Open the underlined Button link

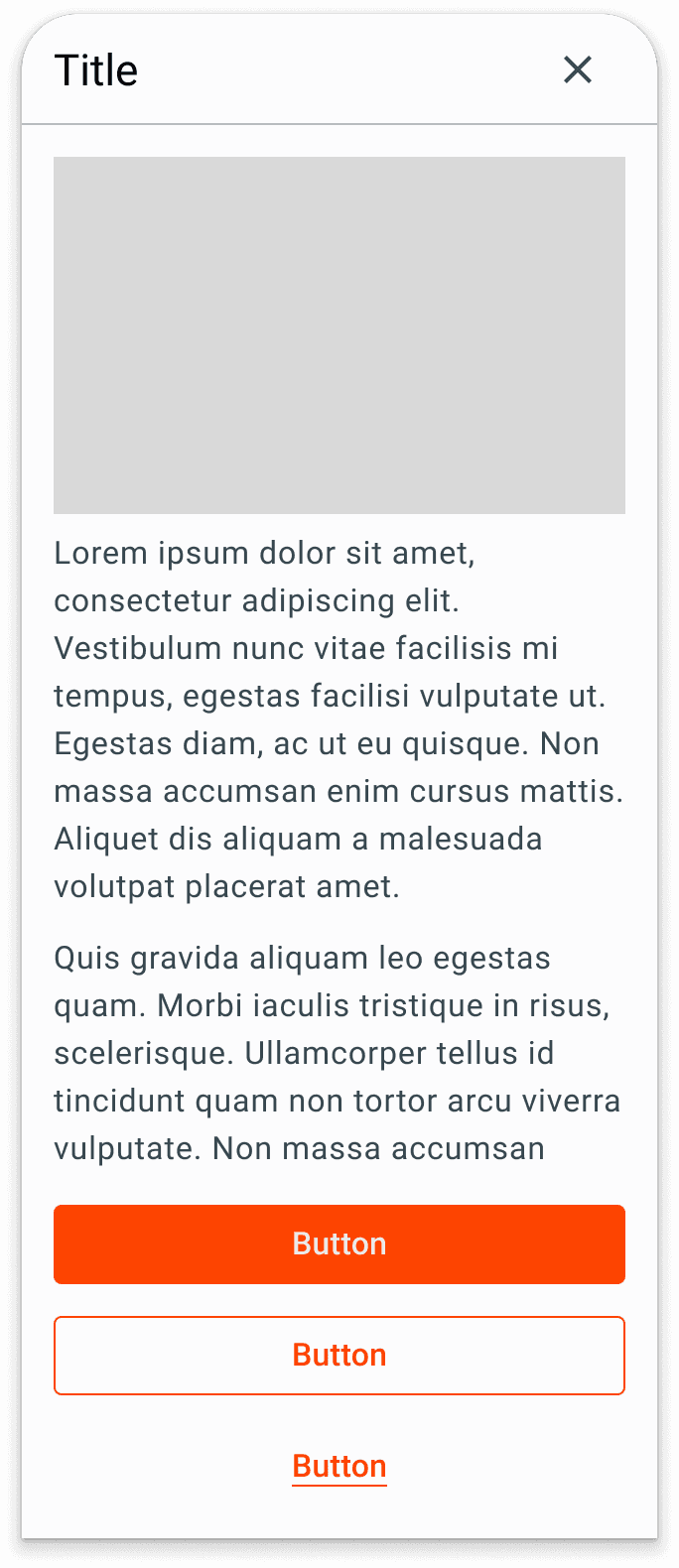pyautogui.click(x=339, y=1467)
